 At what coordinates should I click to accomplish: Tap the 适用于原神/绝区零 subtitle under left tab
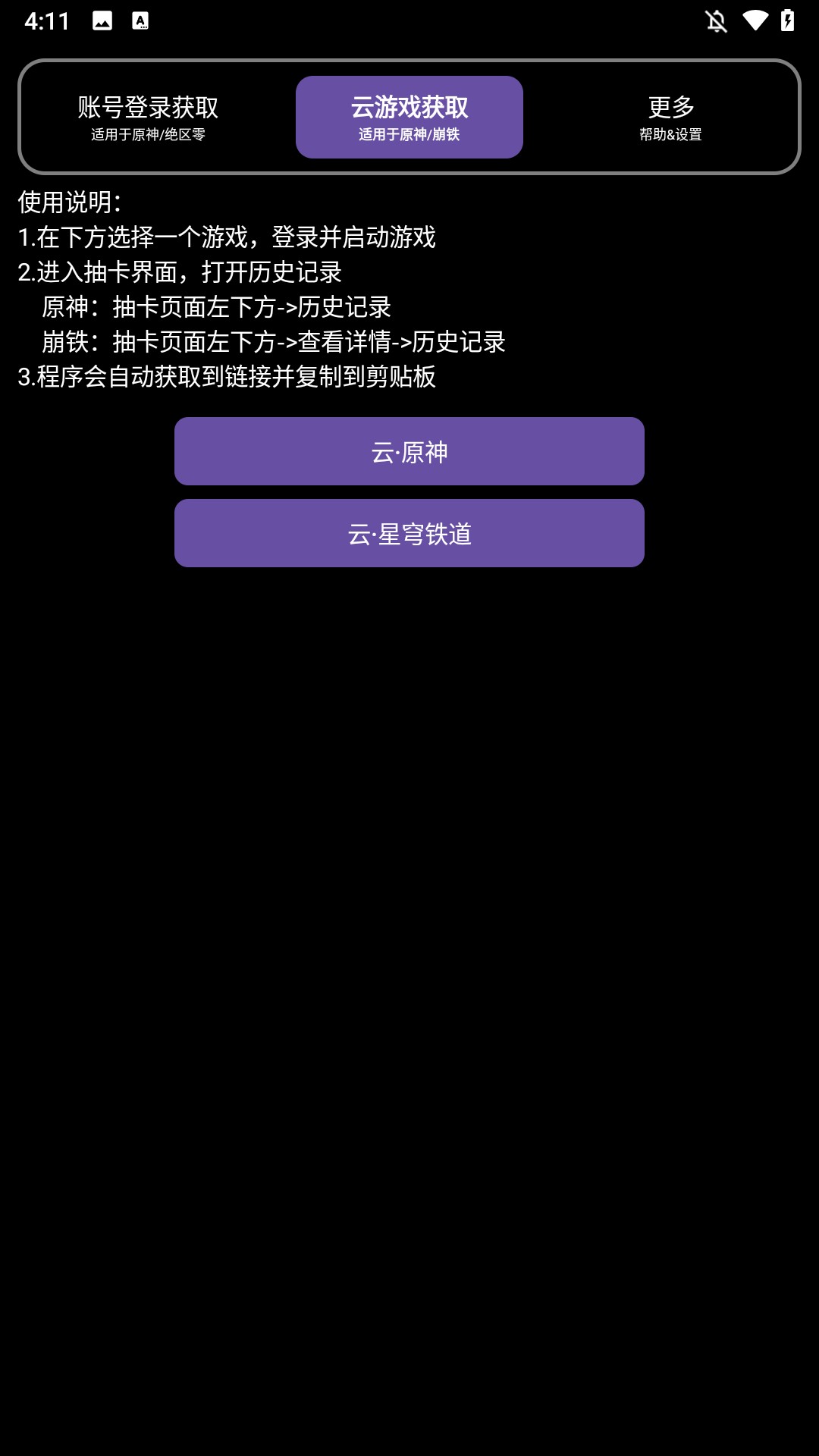pos(149,136)
